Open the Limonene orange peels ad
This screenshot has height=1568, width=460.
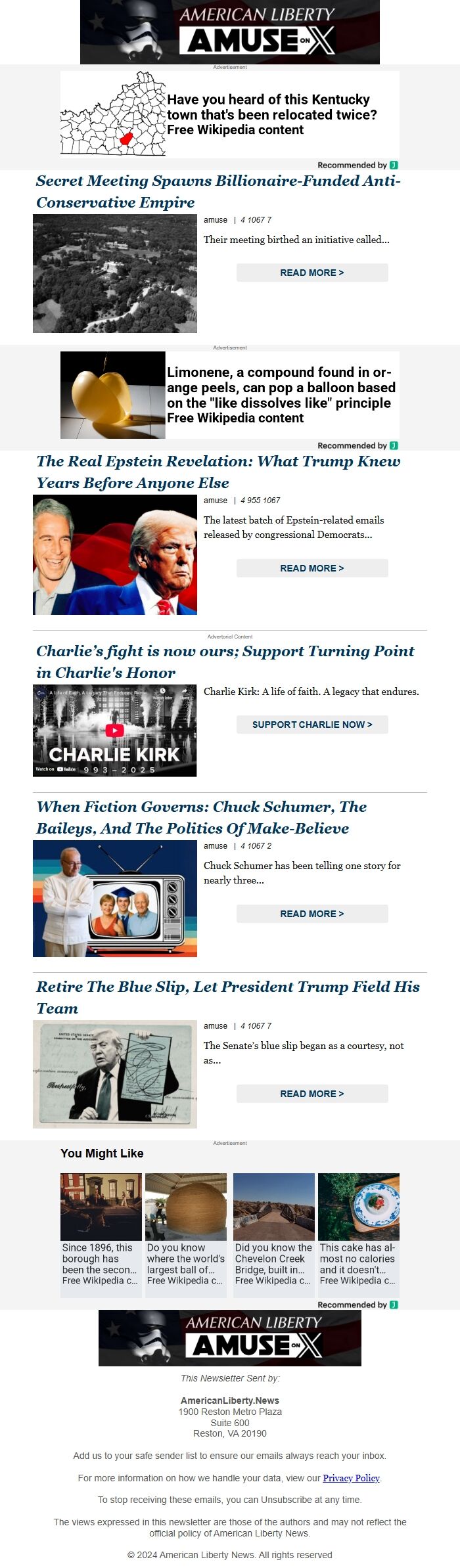click(230, 395)
